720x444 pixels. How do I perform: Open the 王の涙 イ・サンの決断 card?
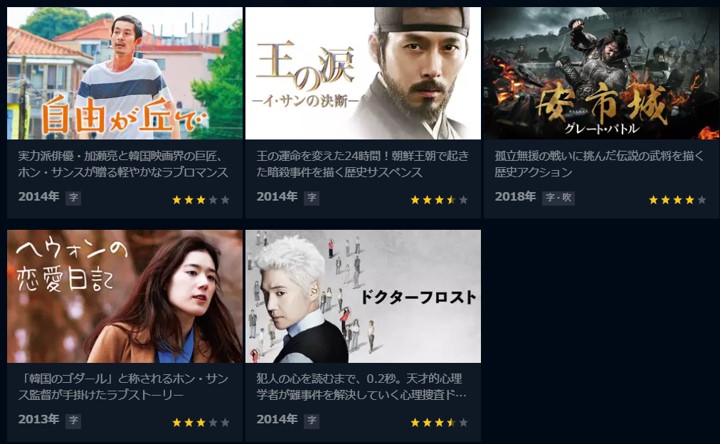(363, 75)
